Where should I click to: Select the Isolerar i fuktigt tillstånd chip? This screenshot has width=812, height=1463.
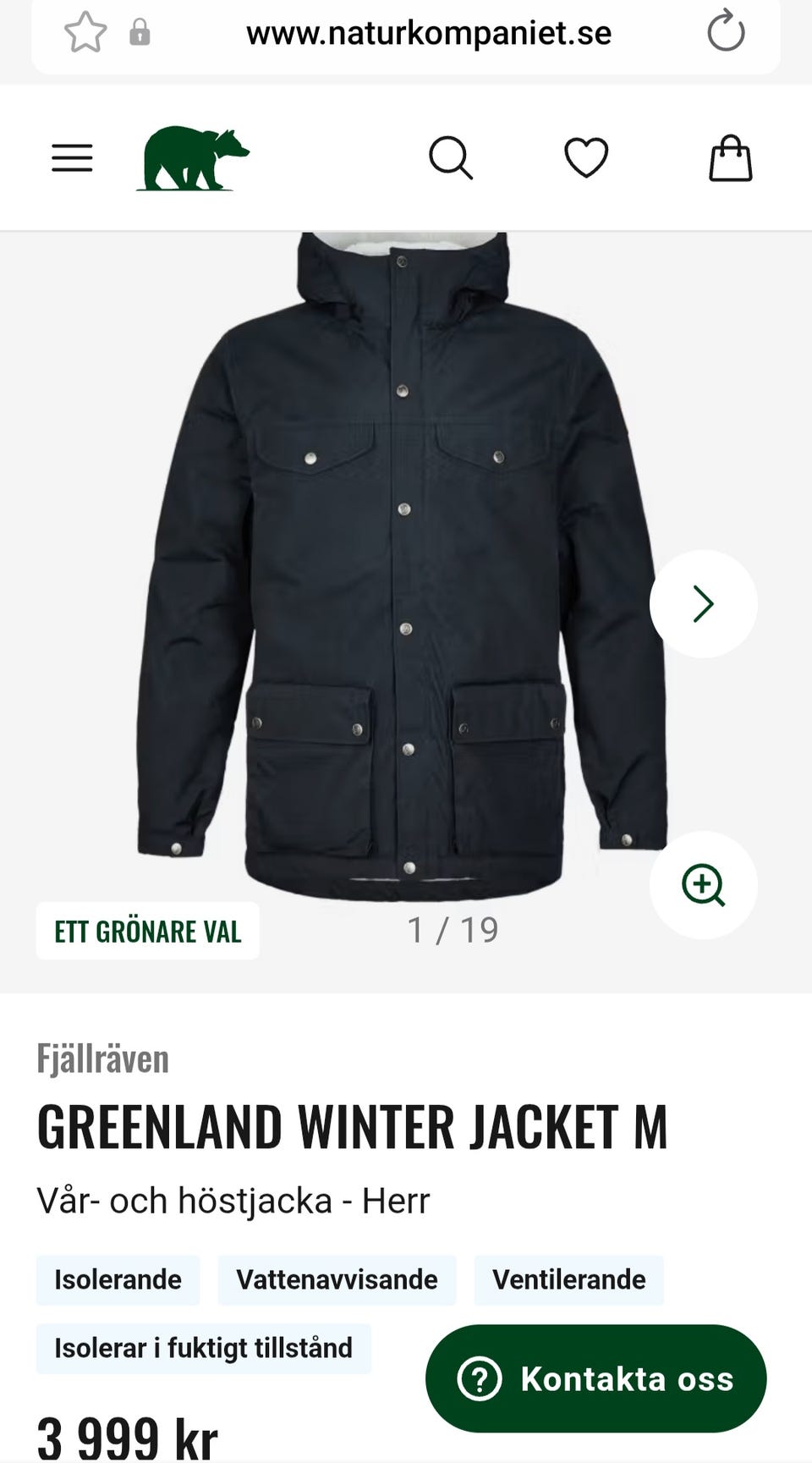(x=203, y=1348)
